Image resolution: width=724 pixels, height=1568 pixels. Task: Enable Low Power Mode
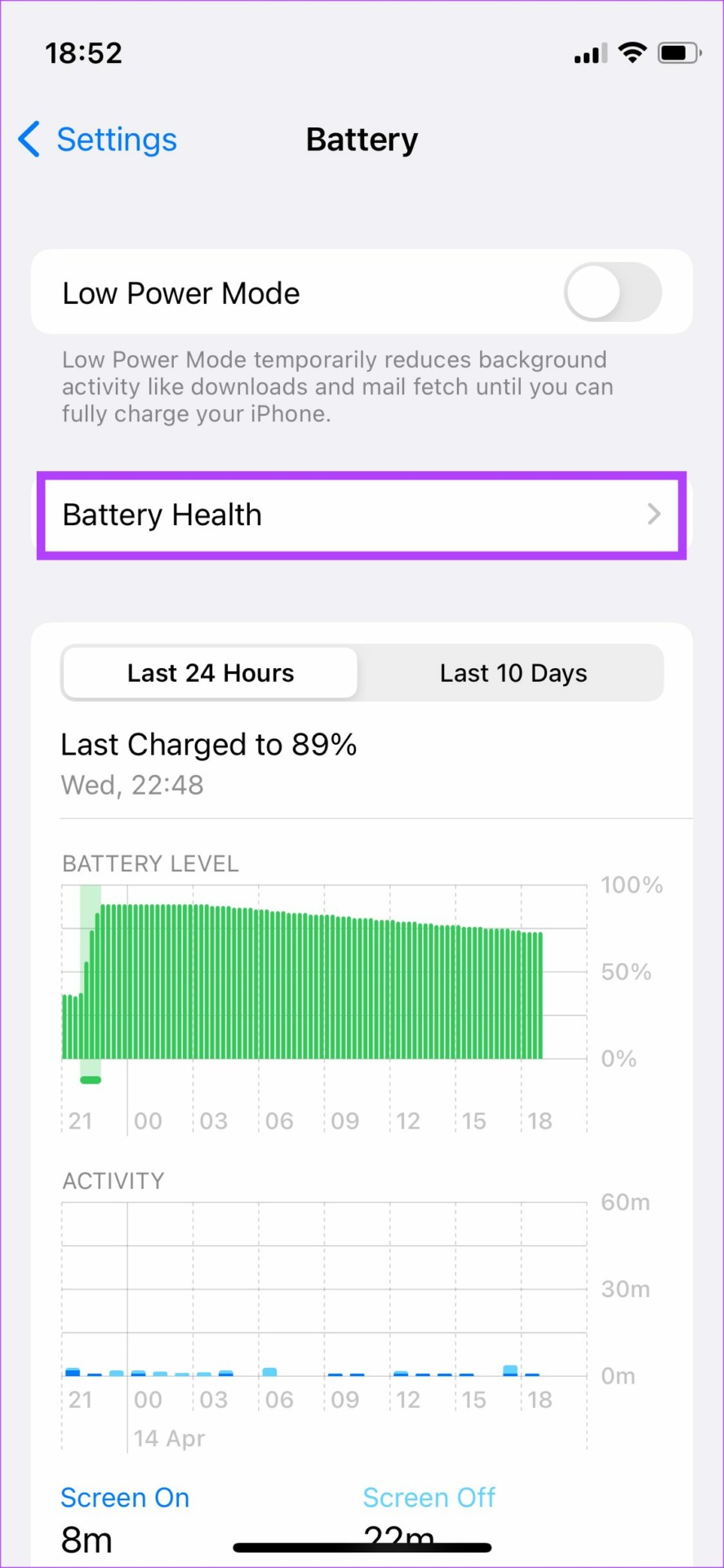(x=612, y=292)
